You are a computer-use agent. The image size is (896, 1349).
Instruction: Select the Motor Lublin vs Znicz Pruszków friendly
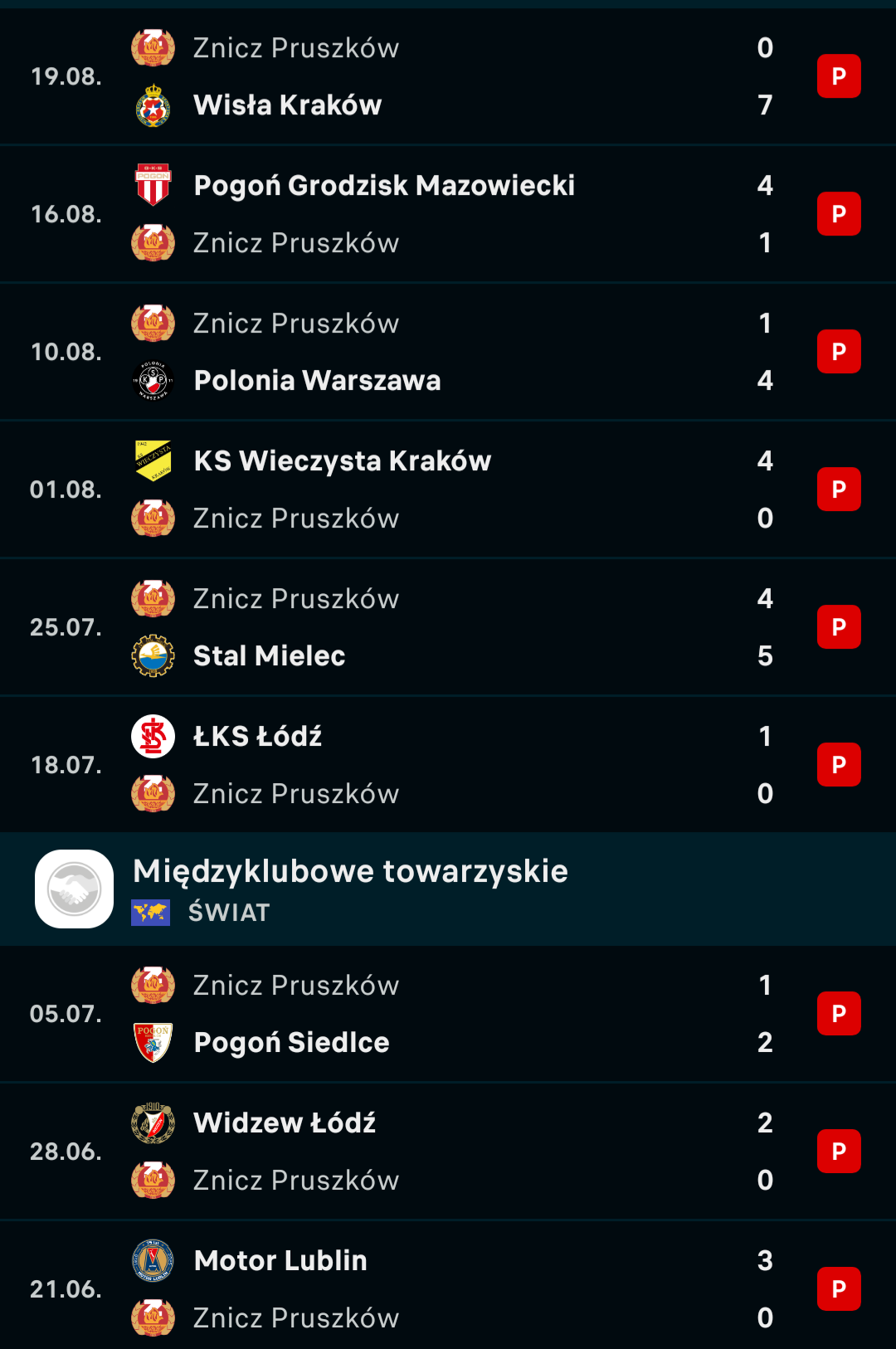[448, 1289]
